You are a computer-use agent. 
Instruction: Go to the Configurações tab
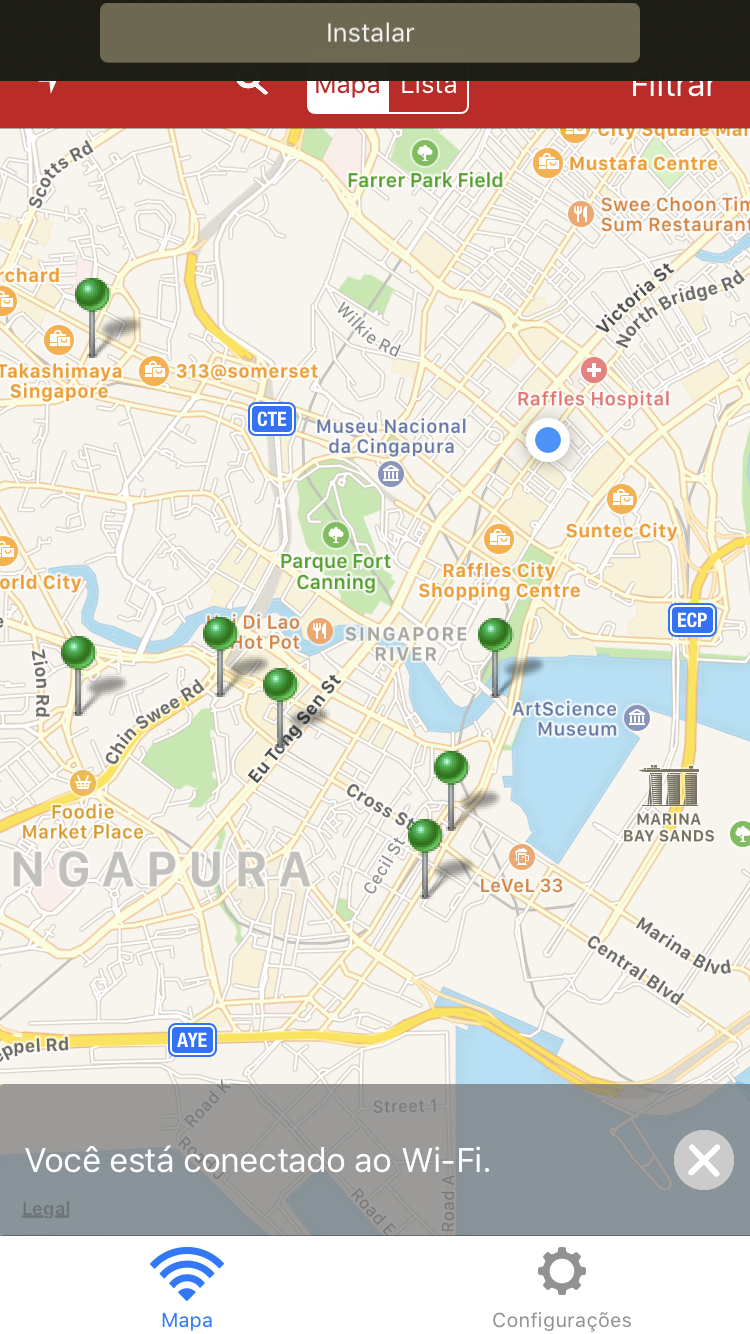[x=561, y=1289]
